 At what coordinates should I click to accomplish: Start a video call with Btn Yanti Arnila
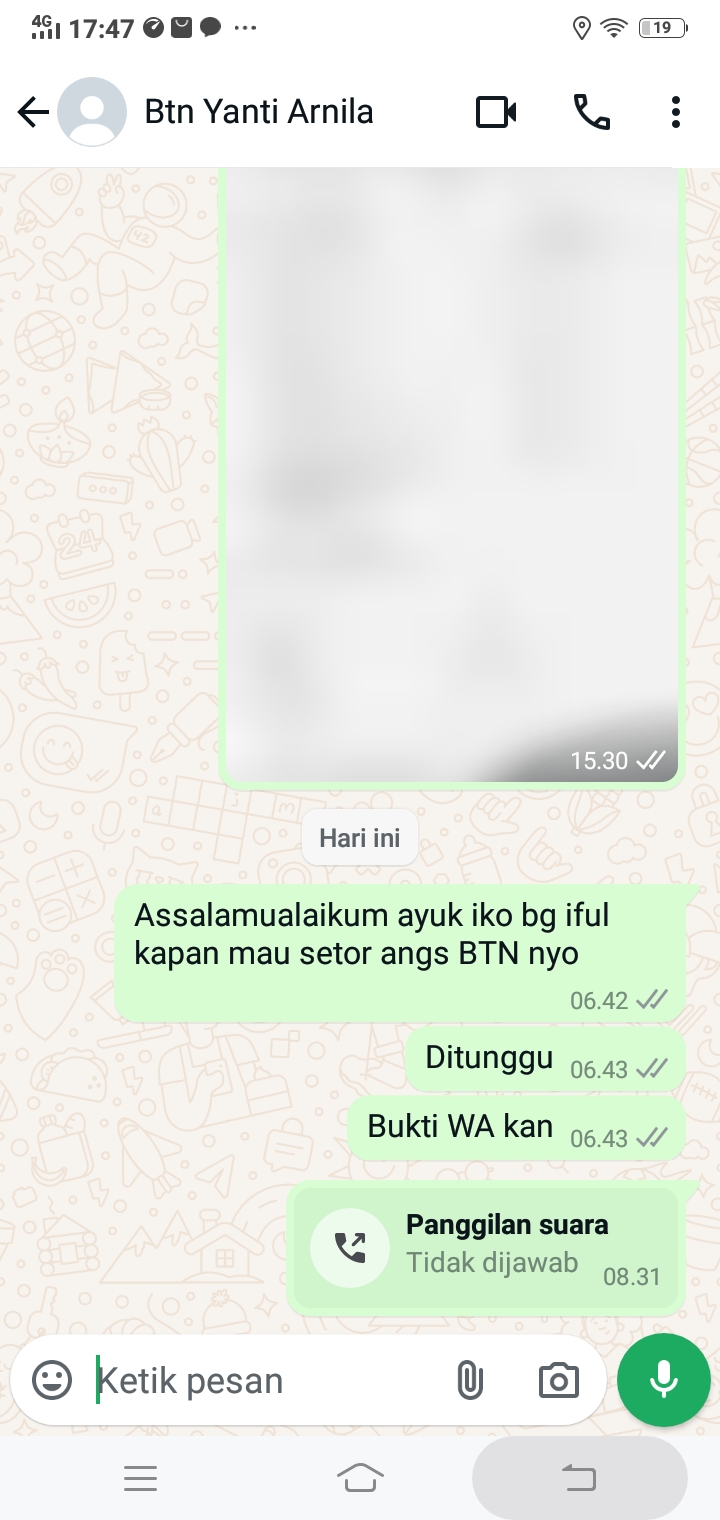(x=496, y=112)
